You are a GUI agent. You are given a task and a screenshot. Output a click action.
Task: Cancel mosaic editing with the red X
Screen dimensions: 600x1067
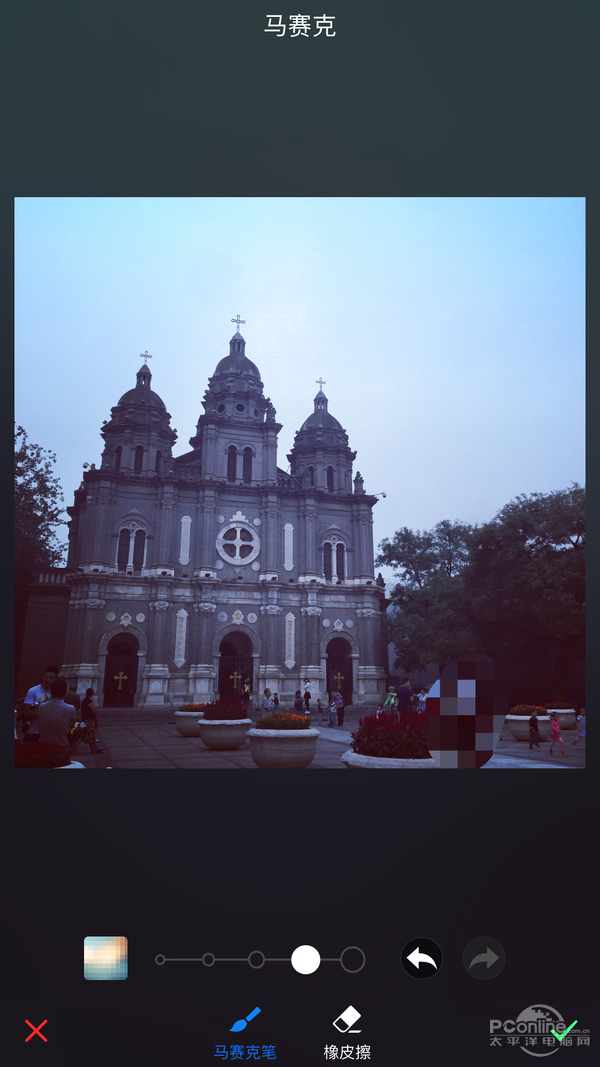point(36,1031)
